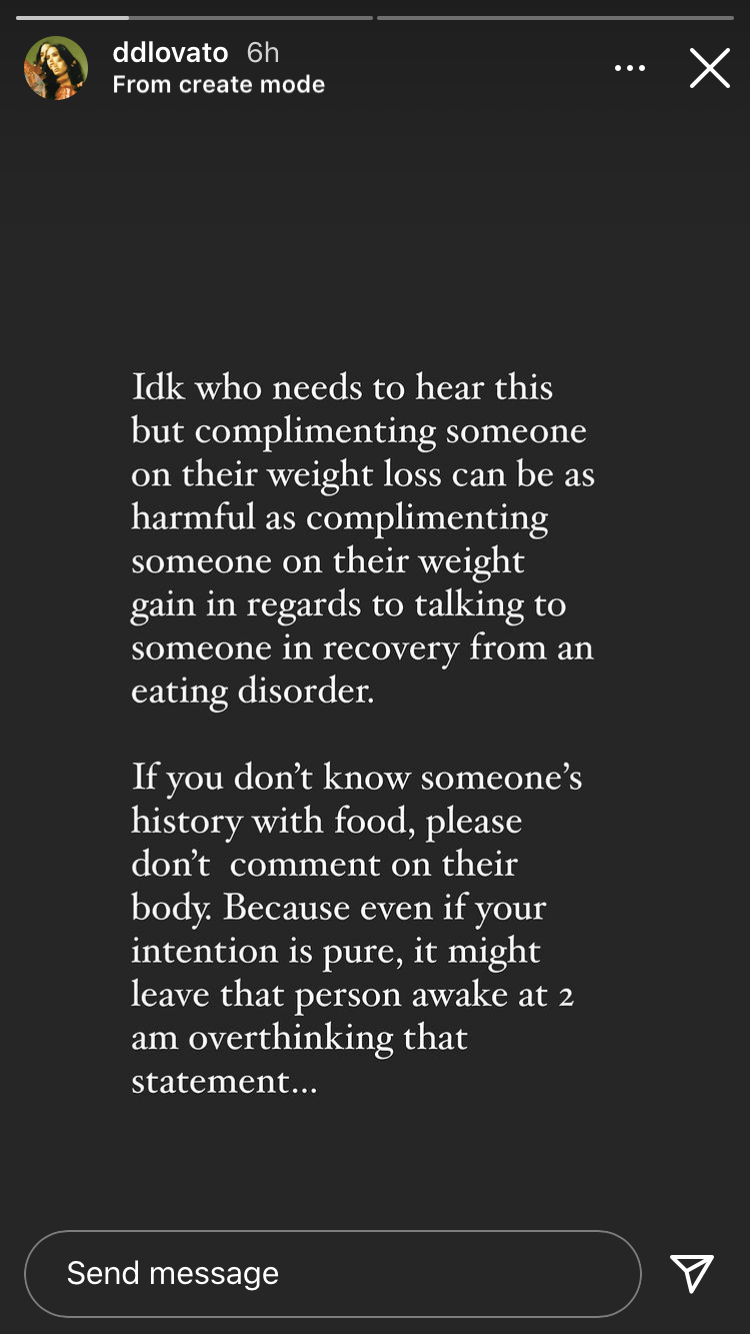
Task: Tap the ddlovato username
Action: click(x=171, y=52)
